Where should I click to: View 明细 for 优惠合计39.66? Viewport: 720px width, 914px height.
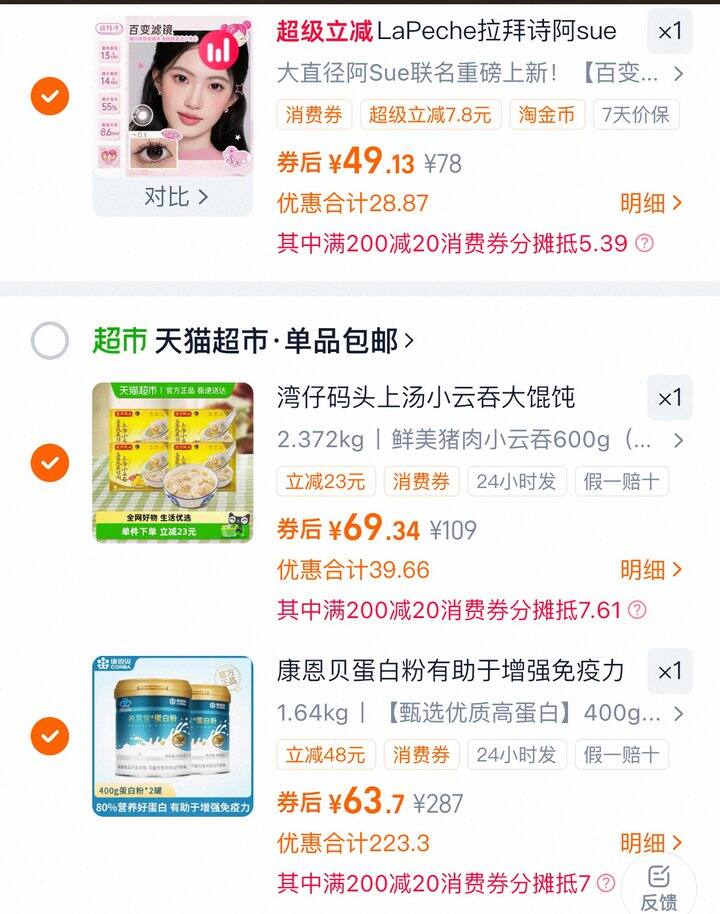[650, 570]
